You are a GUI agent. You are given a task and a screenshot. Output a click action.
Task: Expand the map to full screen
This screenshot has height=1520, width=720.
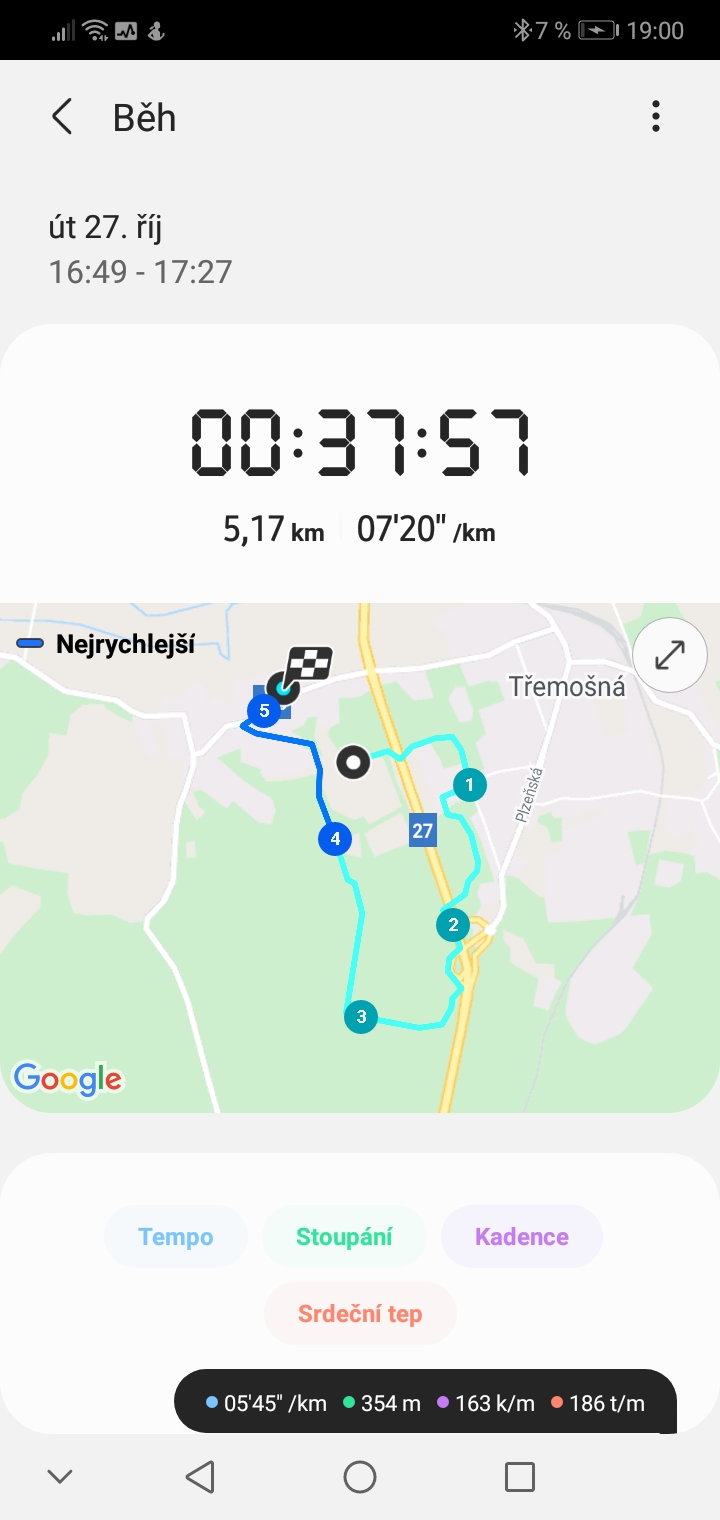coord(670,656)
